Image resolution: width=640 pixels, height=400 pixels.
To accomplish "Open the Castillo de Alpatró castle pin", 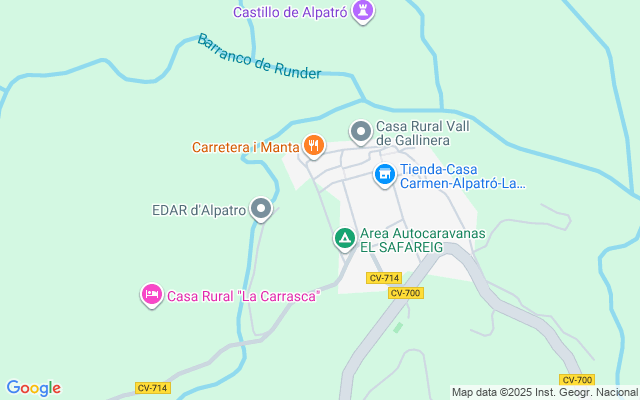I will pyautogui.click(x=365, y=11).
